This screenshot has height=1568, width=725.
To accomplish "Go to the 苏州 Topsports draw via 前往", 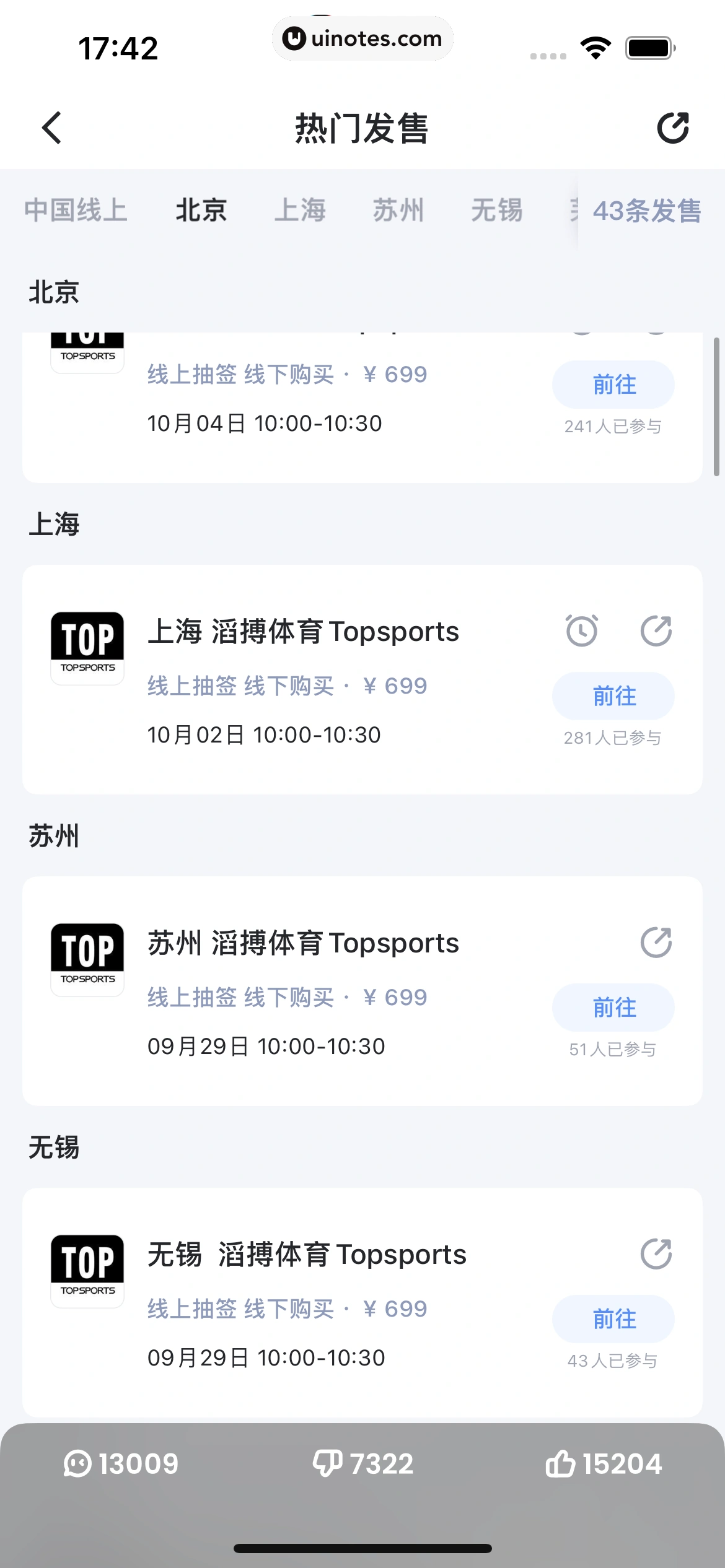I will coord(613,1008).
